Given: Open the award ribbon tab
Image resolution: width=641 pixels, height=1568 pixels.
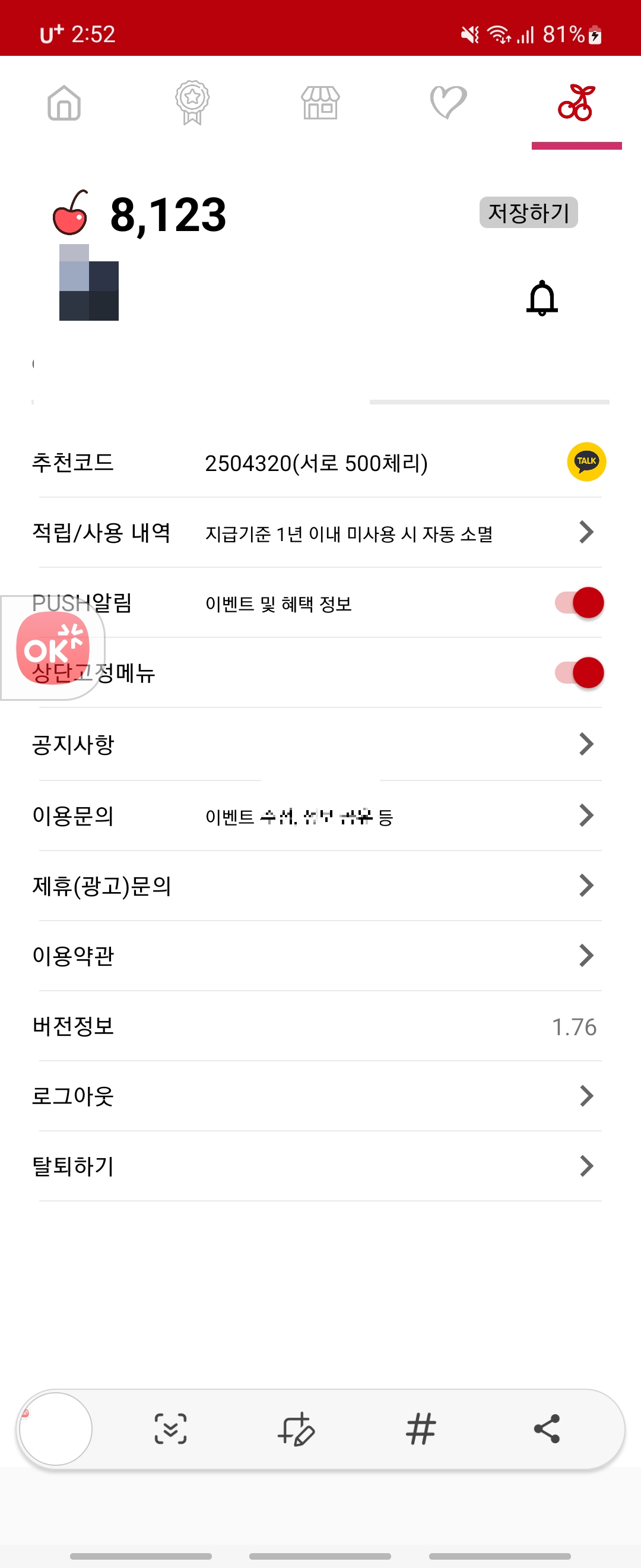Looking at the screenshot, I should tap(192, 102).
